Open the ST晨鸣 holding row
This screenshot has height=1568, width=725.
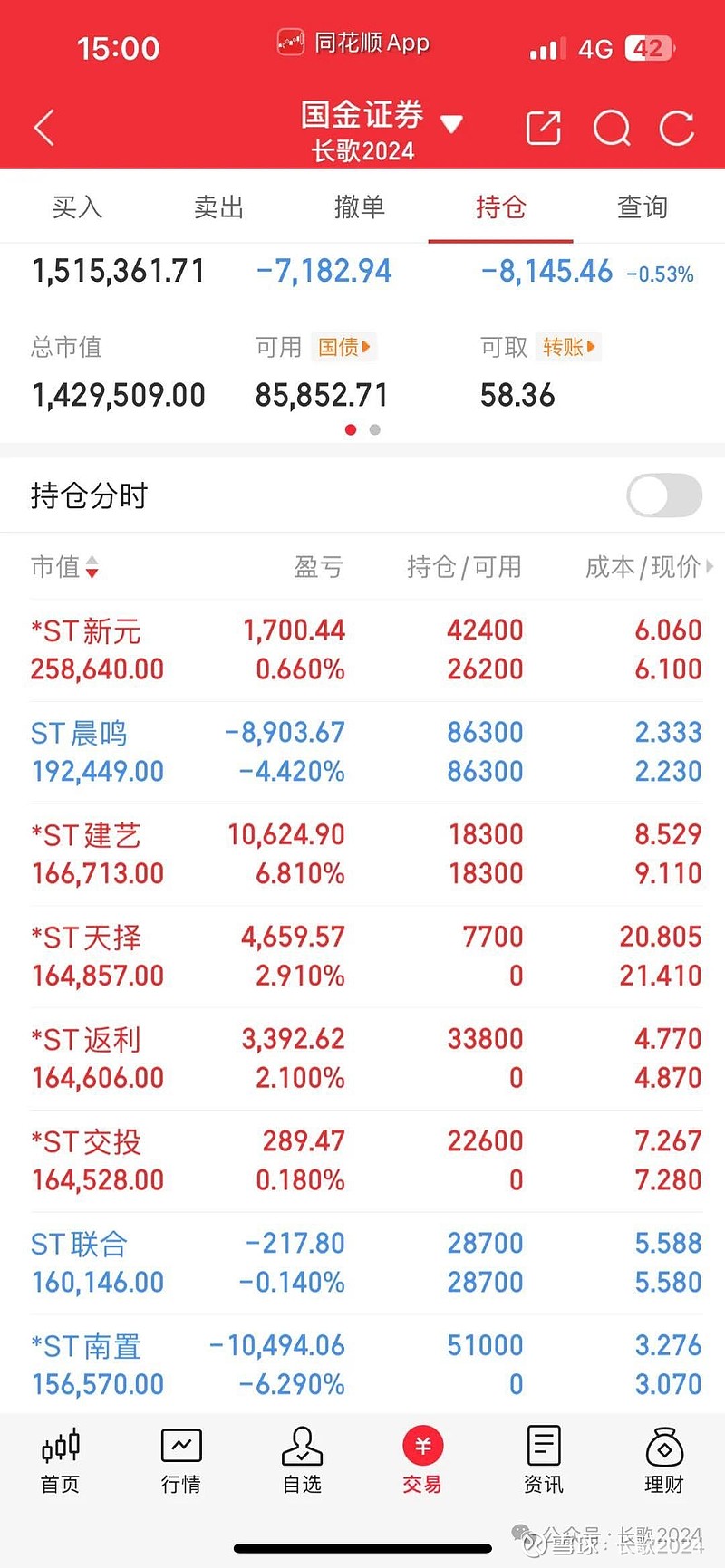click(x=362, y=752)
